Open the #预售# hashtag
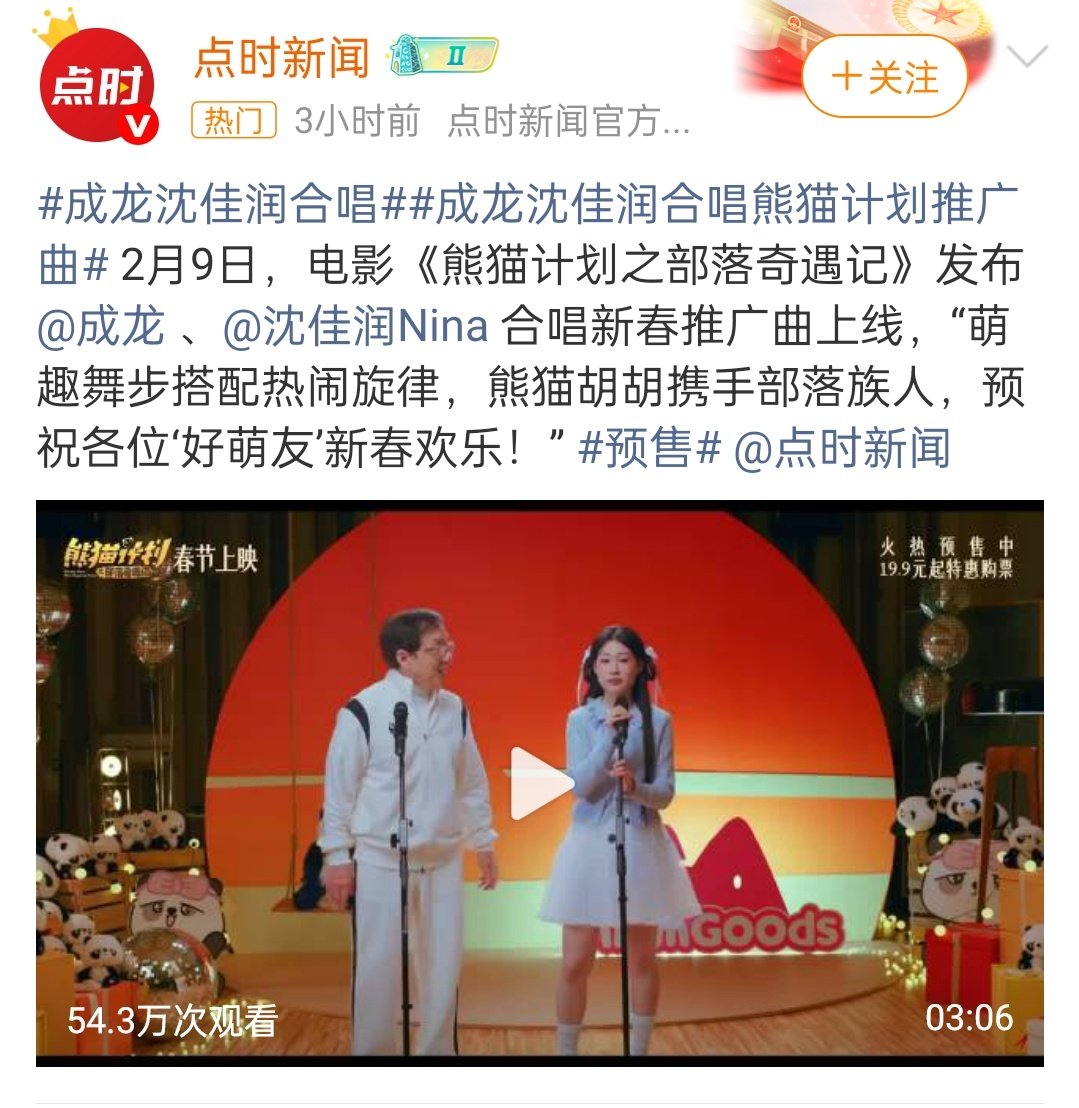The height and width of the screenshot is (1108, 1079). pos(649,447)
